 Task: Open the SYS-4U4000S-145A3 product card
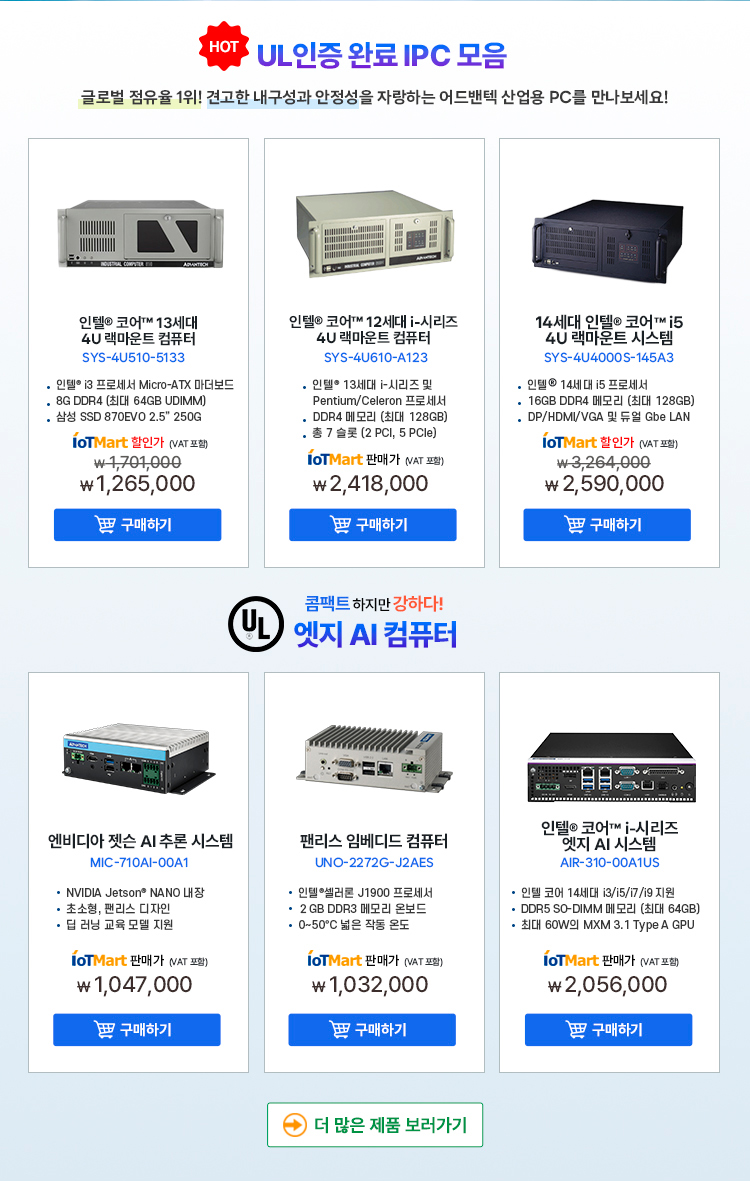609,232
